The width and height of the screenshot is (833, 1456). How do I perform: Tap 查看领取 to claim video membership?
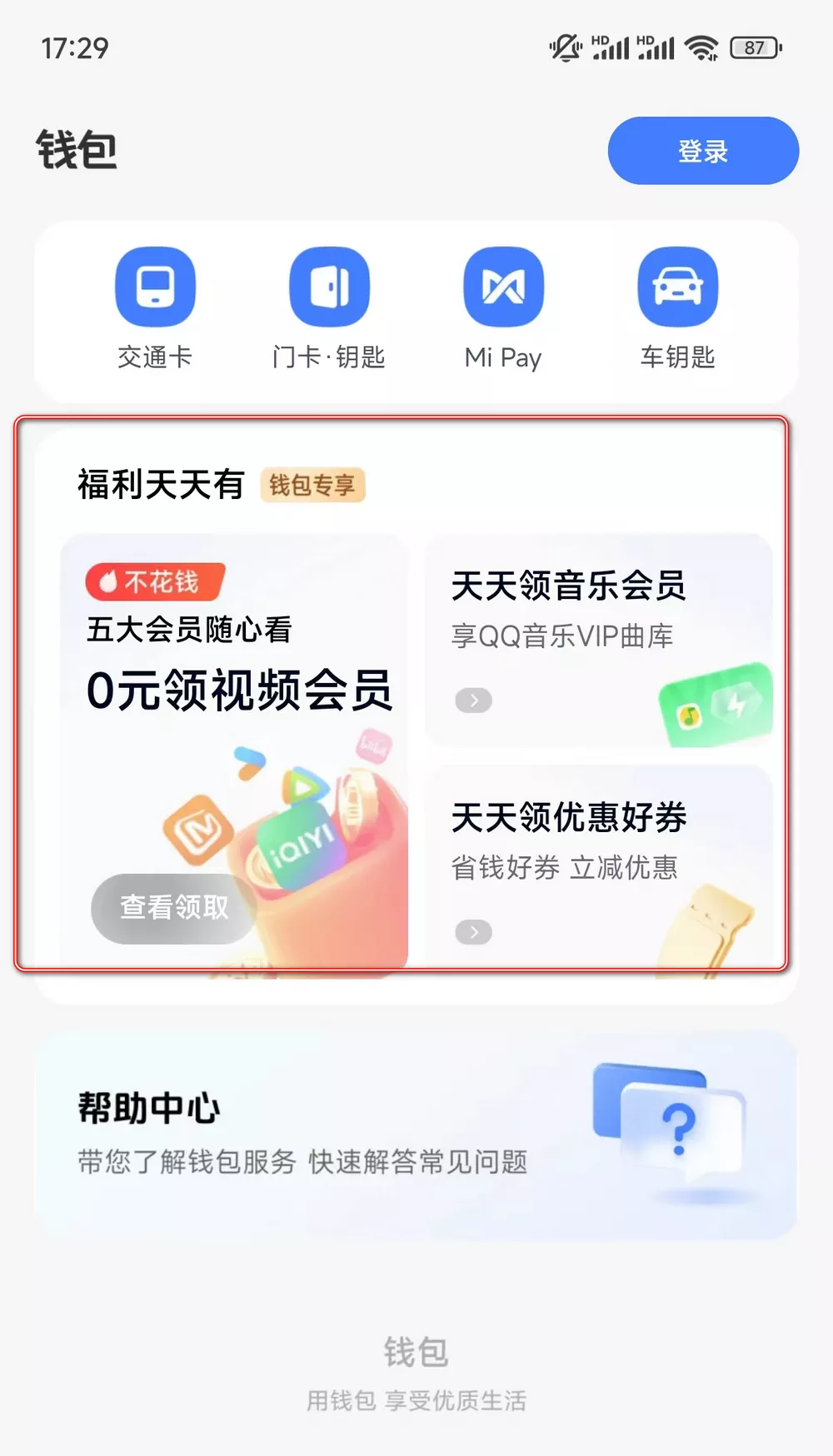click(x=173, y=907)
